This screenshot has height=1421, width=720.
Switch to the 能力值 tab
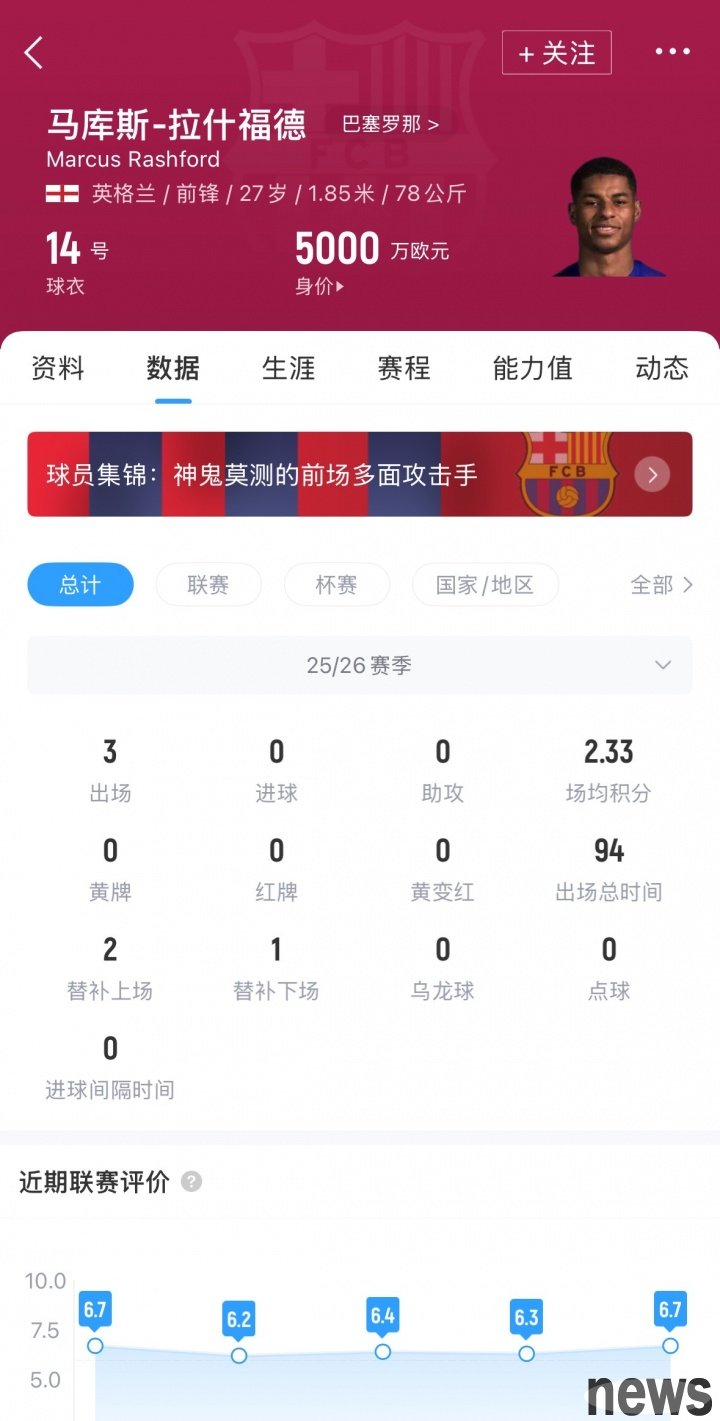pos(532,368)
